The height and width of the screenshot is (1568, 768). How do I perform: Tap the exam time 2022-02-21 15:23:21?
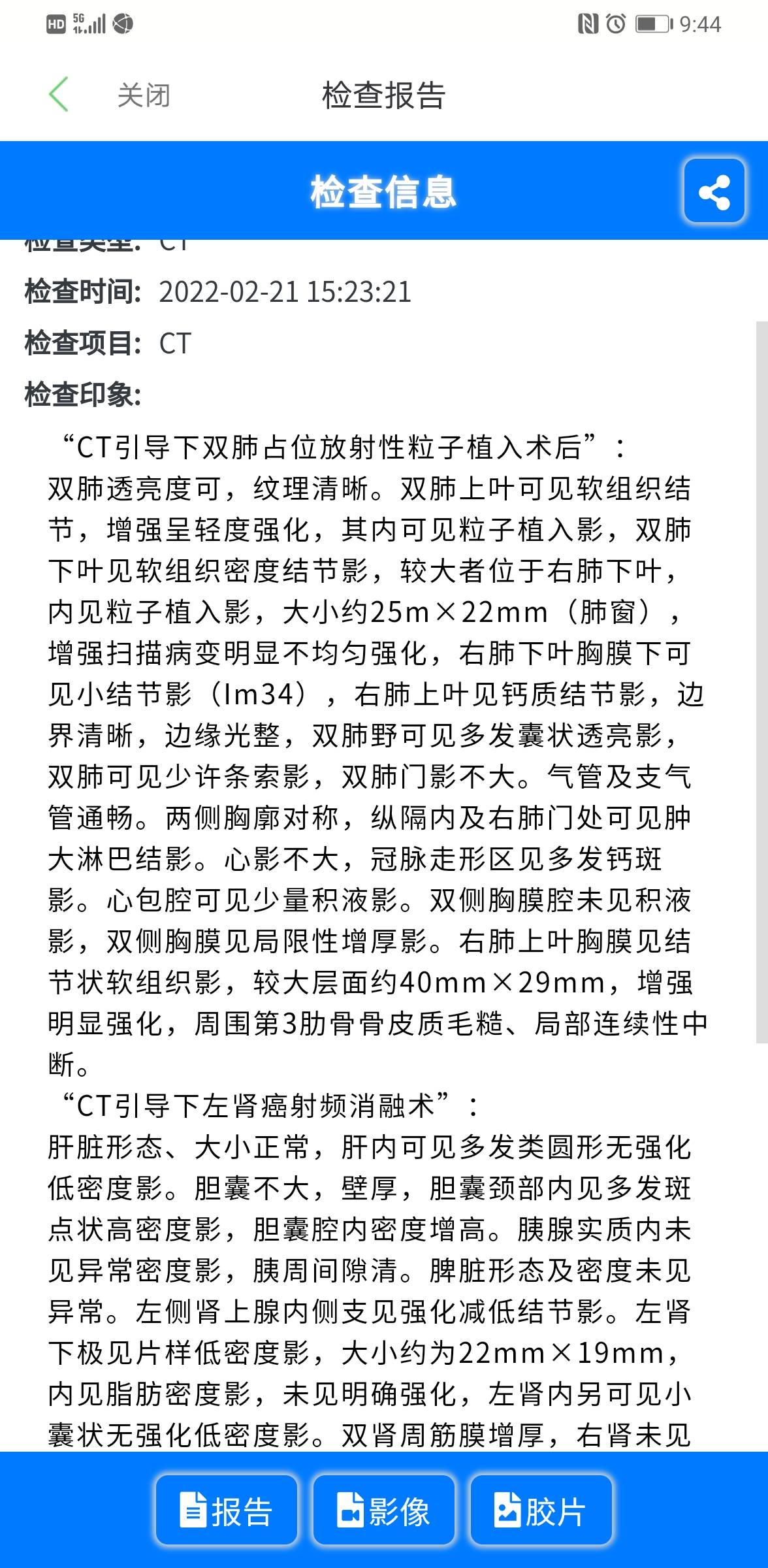click(285, 293)
